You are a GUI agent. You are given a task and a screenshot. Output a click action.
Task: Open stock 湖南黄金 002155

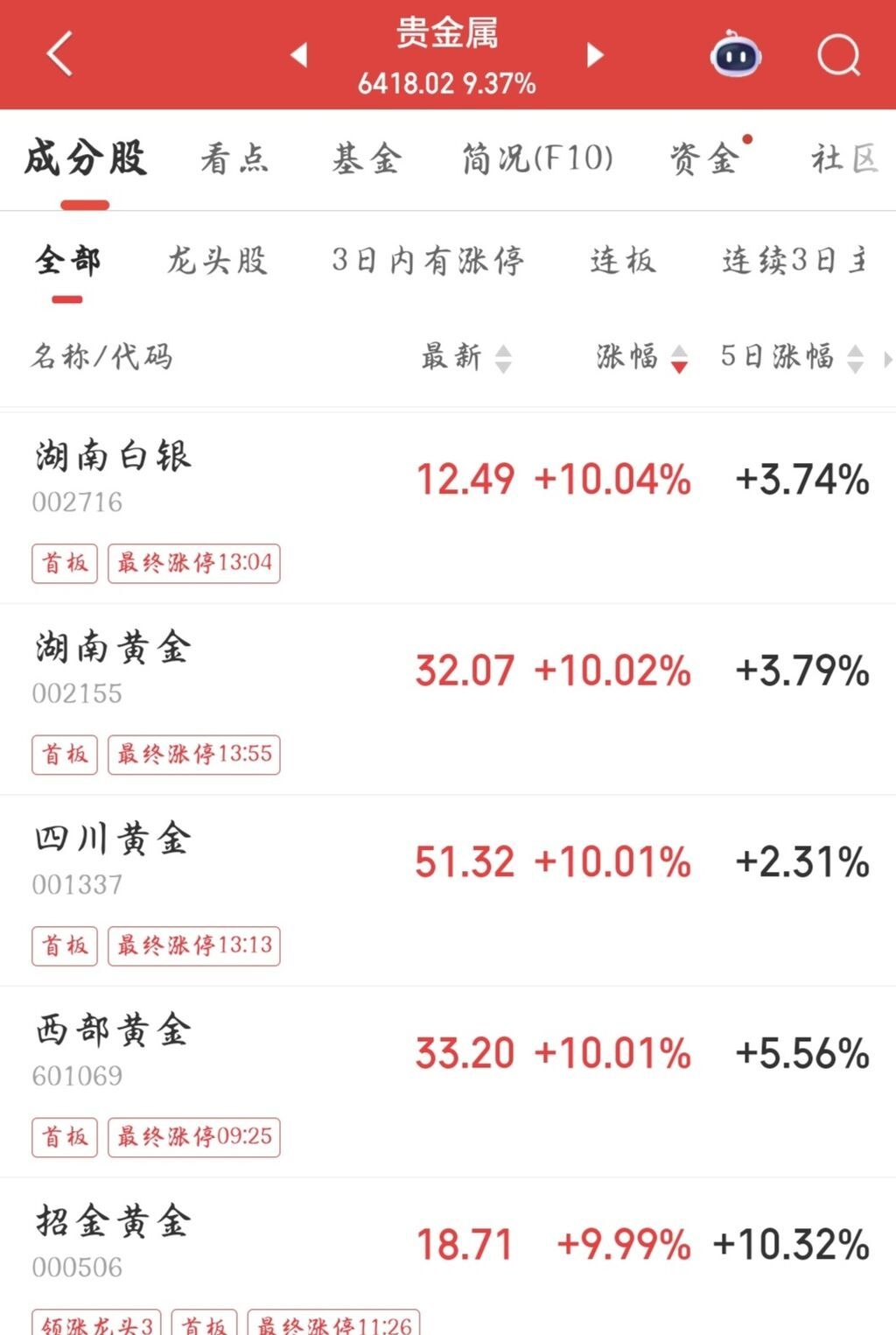pos(114,667)
